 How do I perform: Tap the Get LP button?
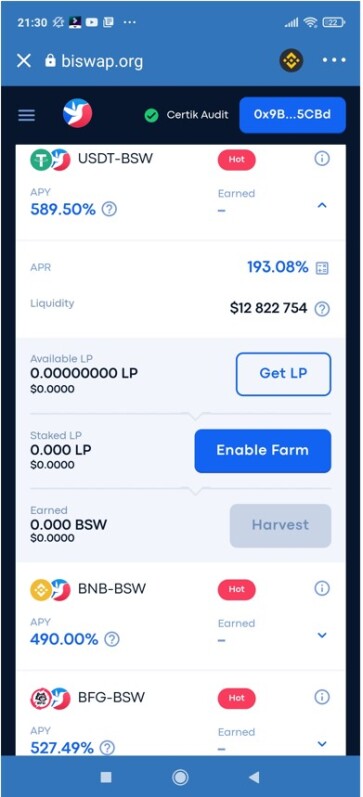point(283,374)
